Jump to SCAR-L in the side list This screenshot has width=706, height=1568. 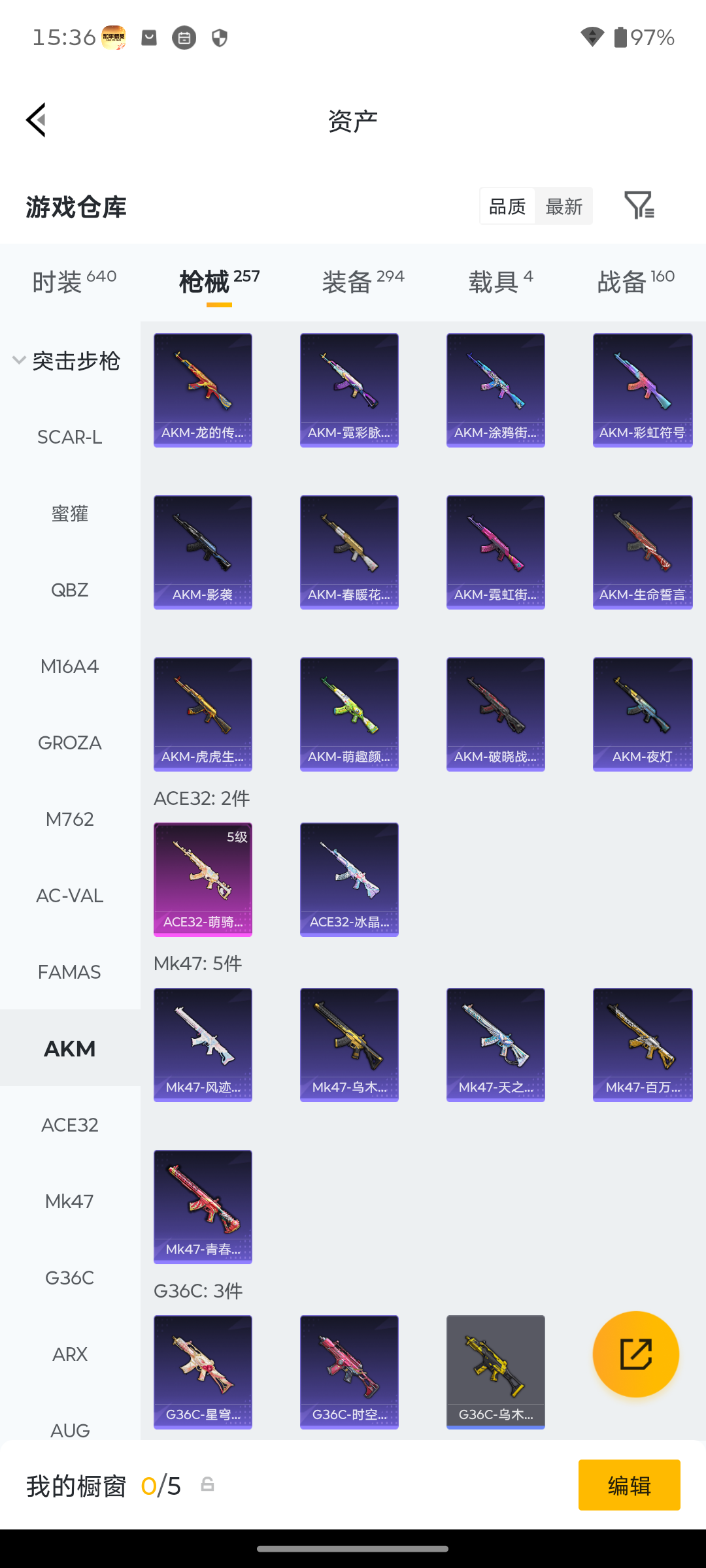(70, 437)
